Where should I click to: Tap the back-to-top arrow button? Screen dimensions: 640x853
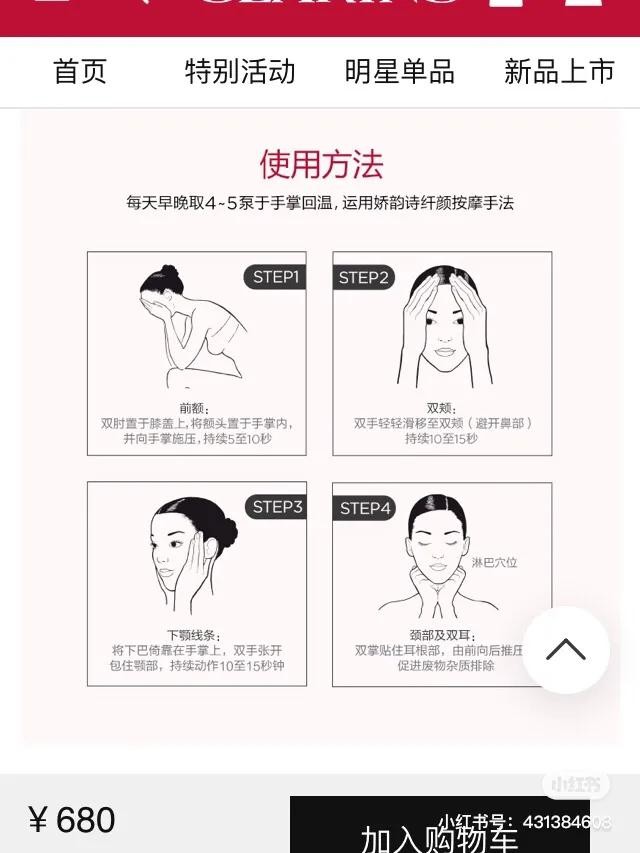(x=566, y=650)
